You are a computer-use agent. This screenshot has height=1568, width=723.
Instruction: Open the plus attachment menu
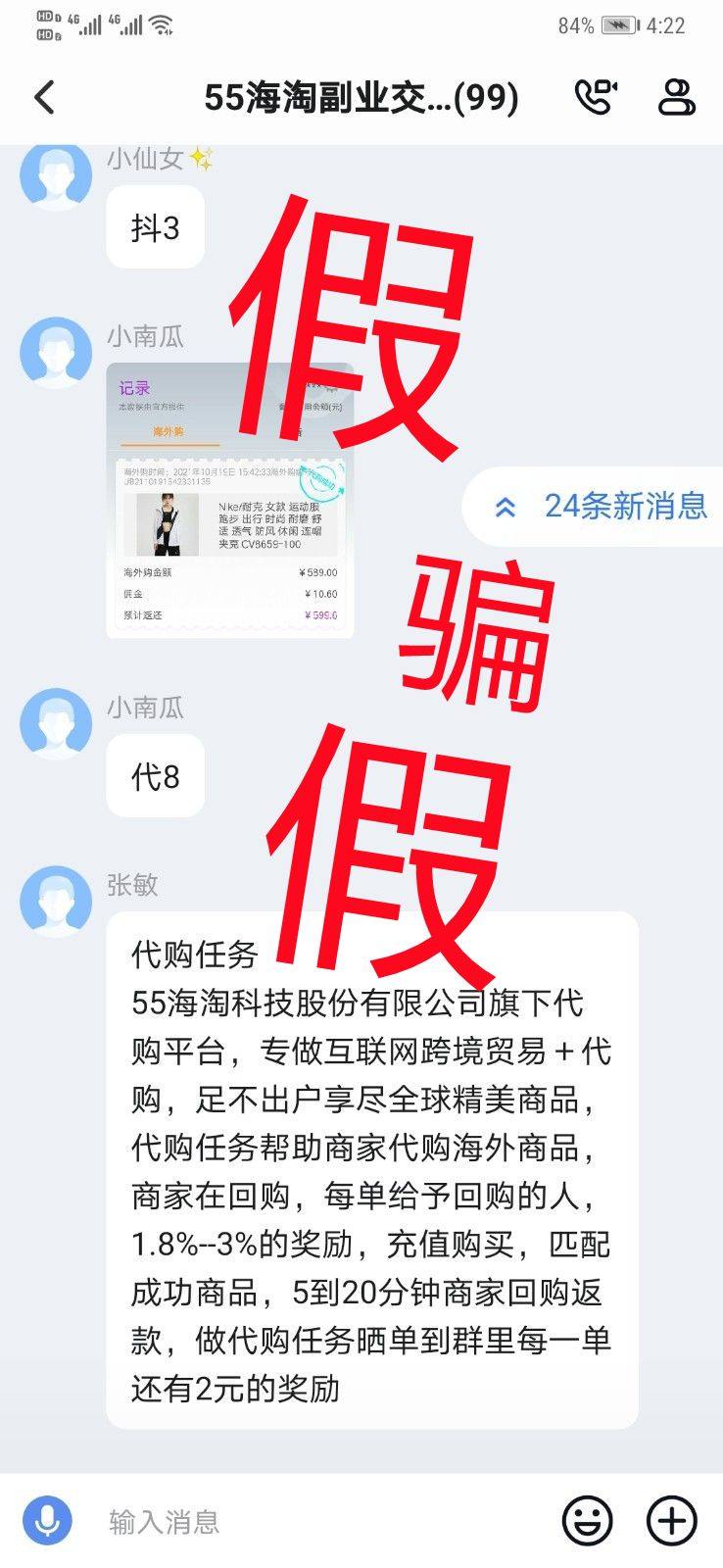click(672, 1521)
